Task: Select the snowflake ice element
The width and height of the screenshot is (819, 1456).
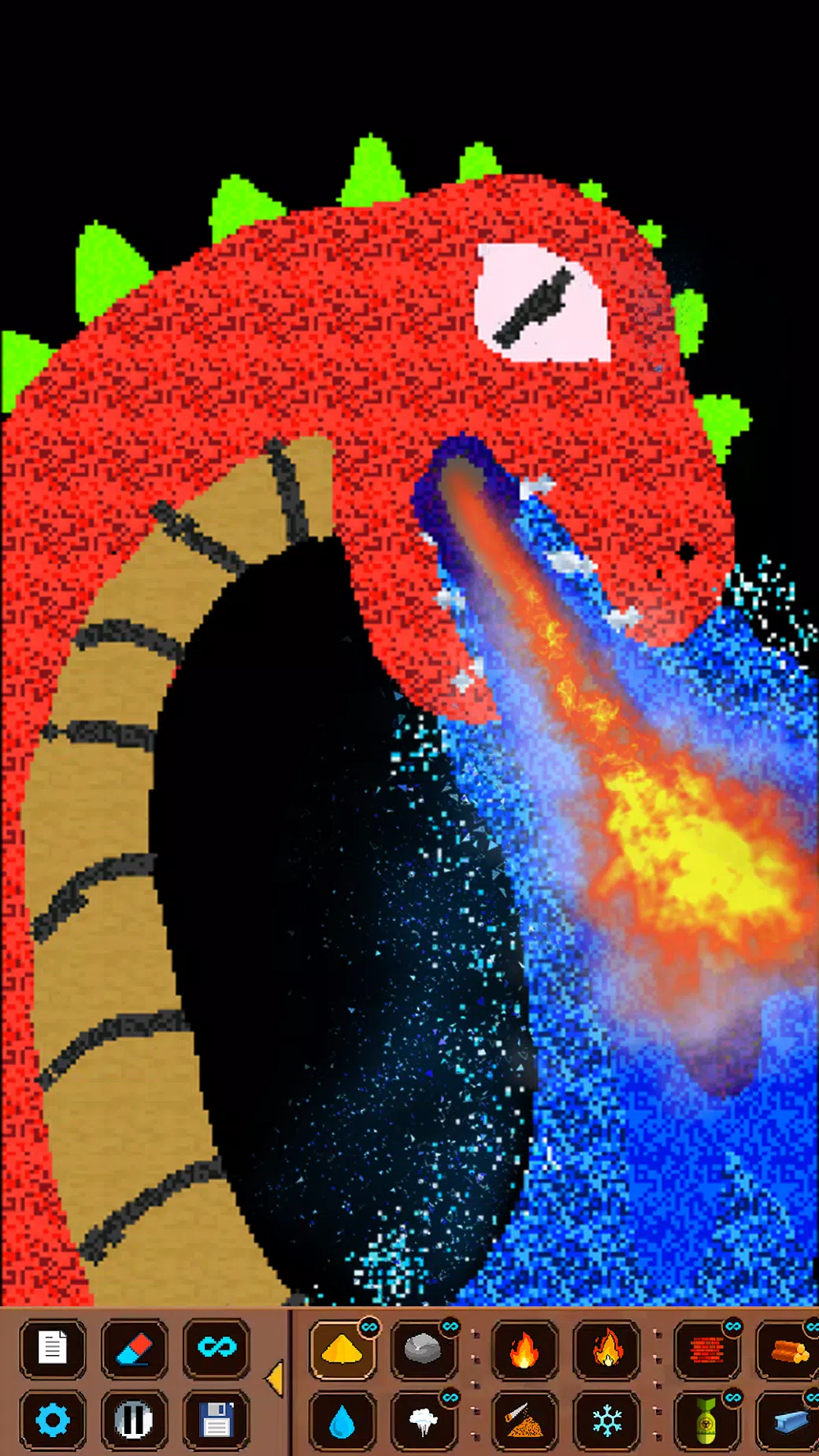Action: pyautogui.click(x=606, y=1422)
